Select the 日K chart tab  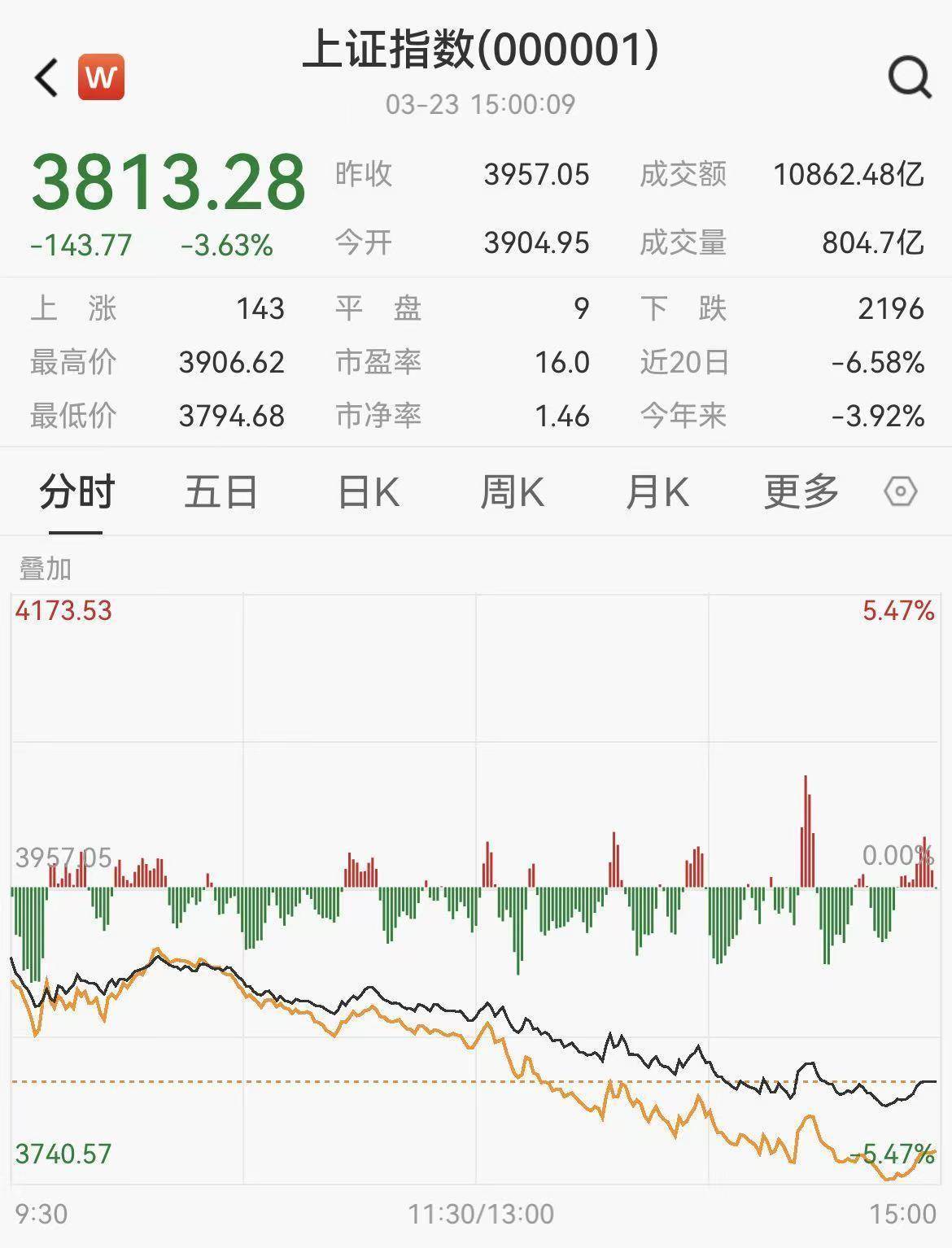tap(368, 492)
